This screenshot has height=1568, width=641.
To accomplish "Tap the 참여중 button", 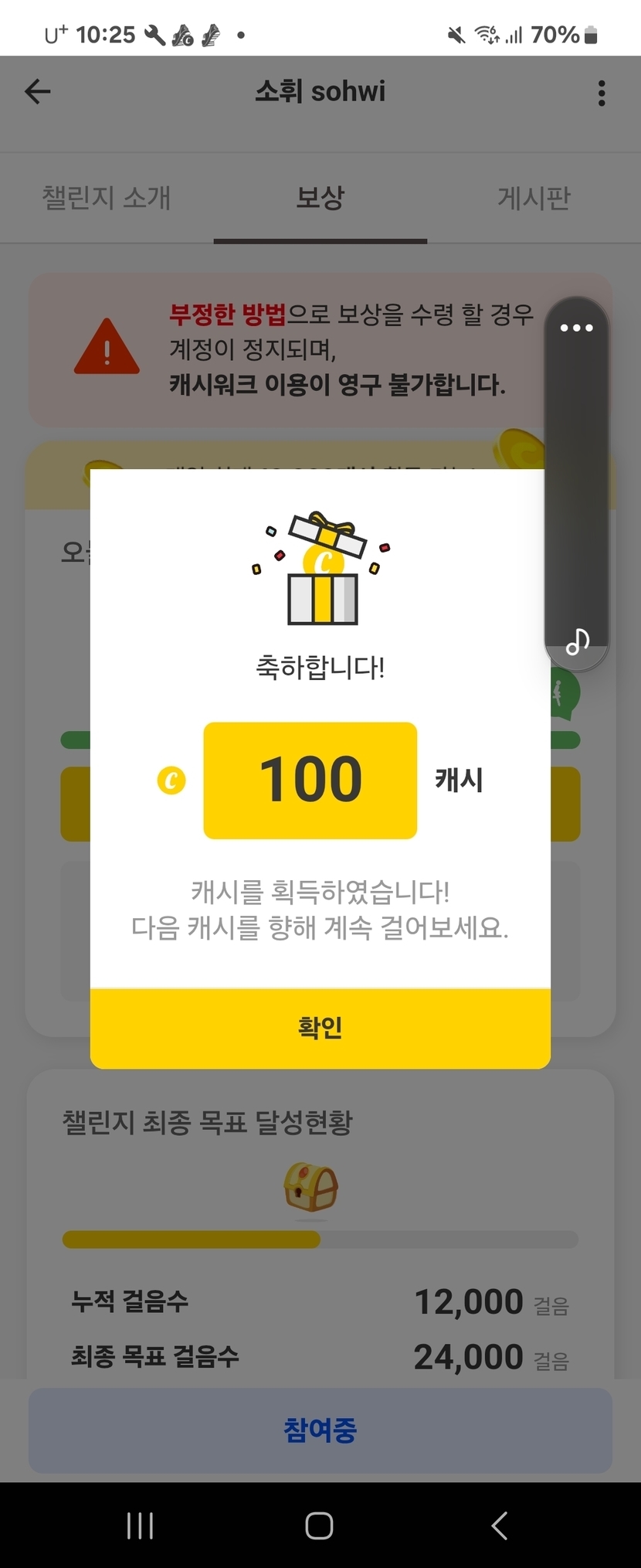I will click(x=320, y=1430).
